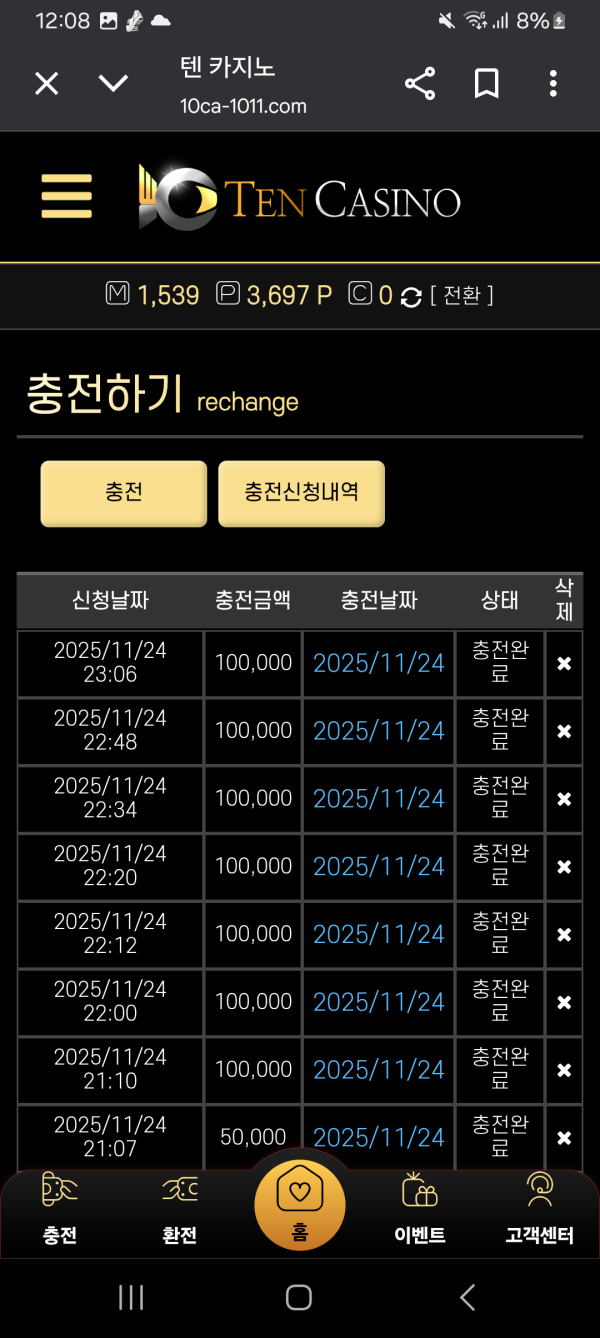Tap the 전환 conversion link
Image resolution: width=600 pixels, height=1338 pixels.
(x=461, y=296)
